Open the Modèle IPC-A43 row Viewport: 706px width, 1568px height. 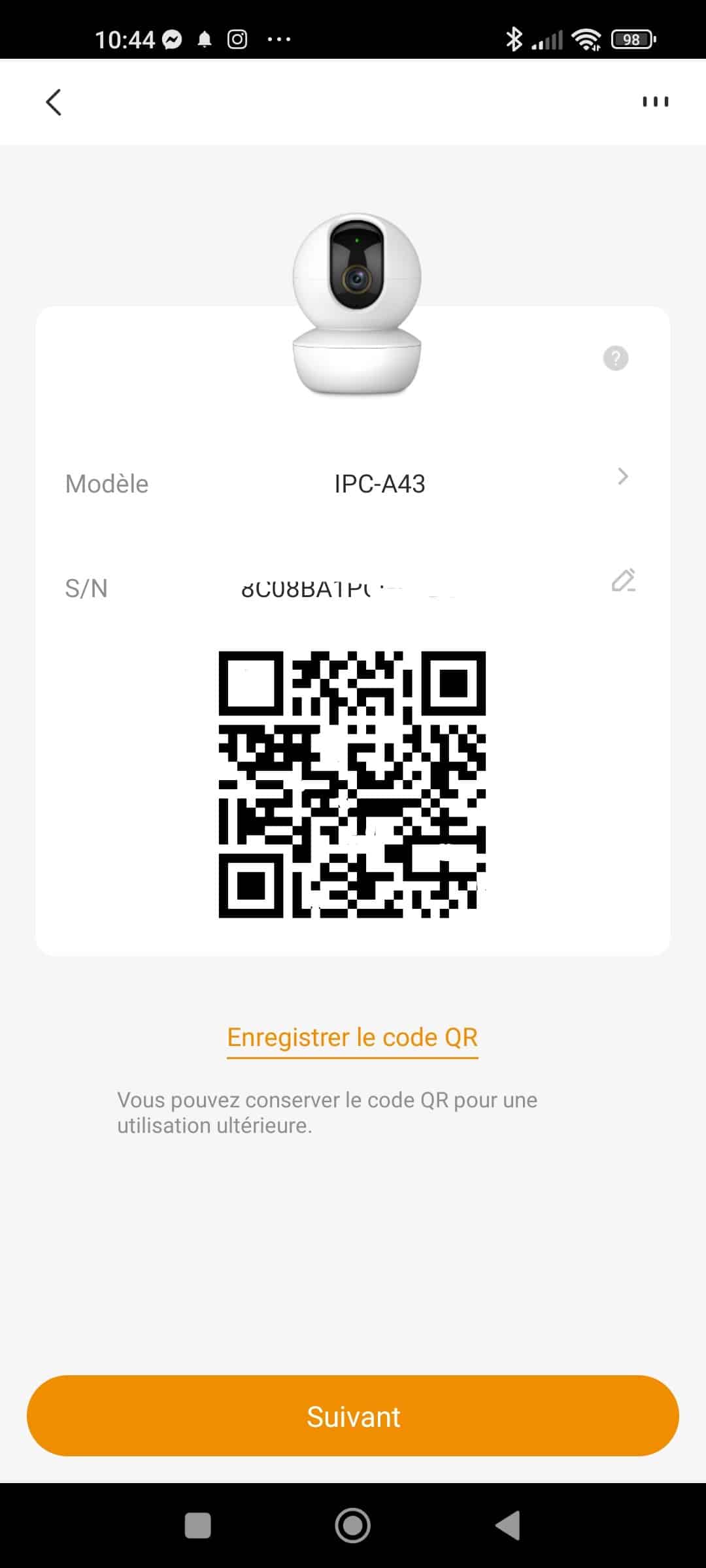[353, 483]
